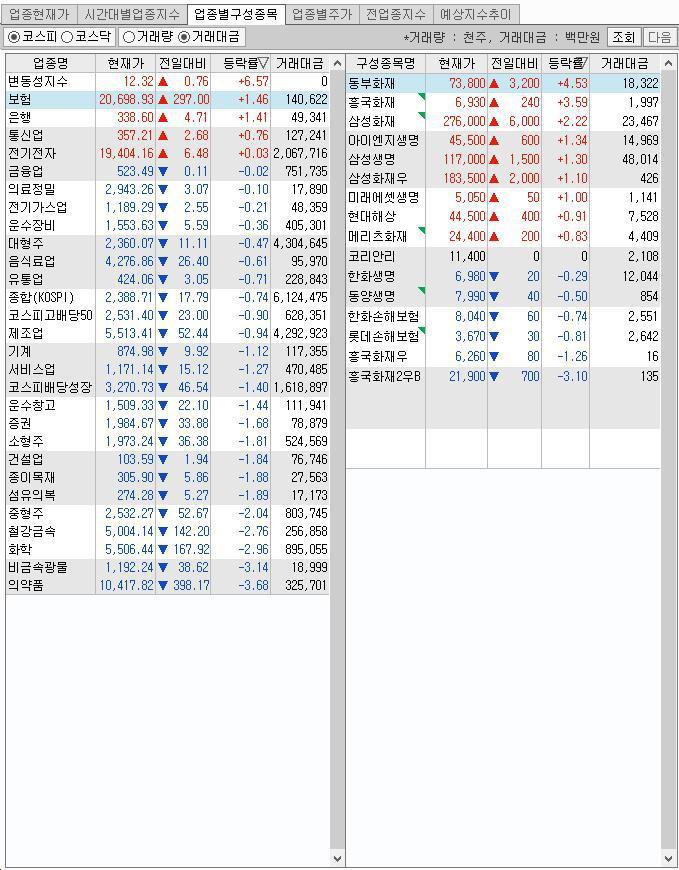Switch to the 업종현재가 tab

[39, 14]
